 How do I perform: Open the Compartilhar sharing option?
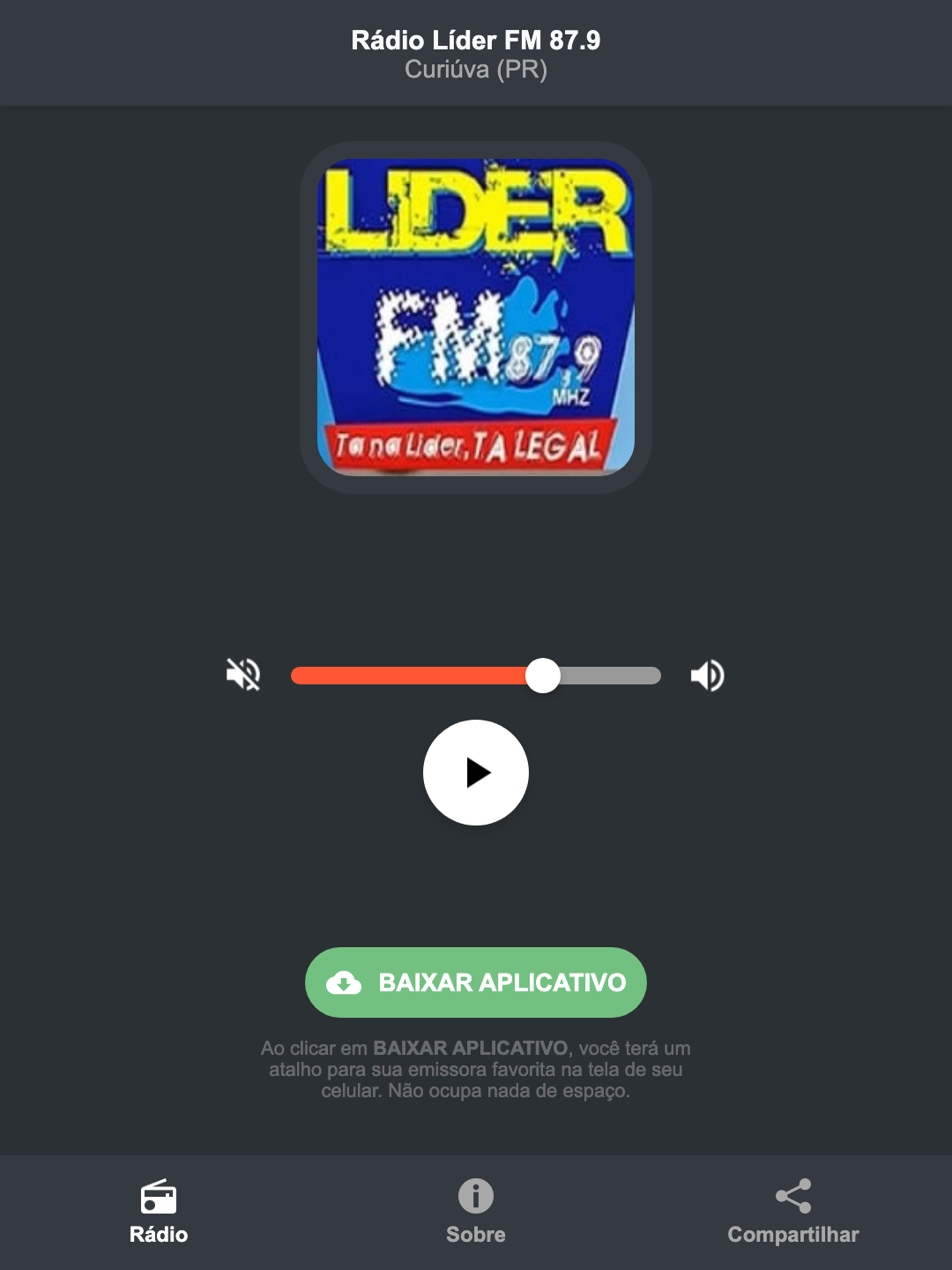pyautogui.click(x=792, y=1213)
